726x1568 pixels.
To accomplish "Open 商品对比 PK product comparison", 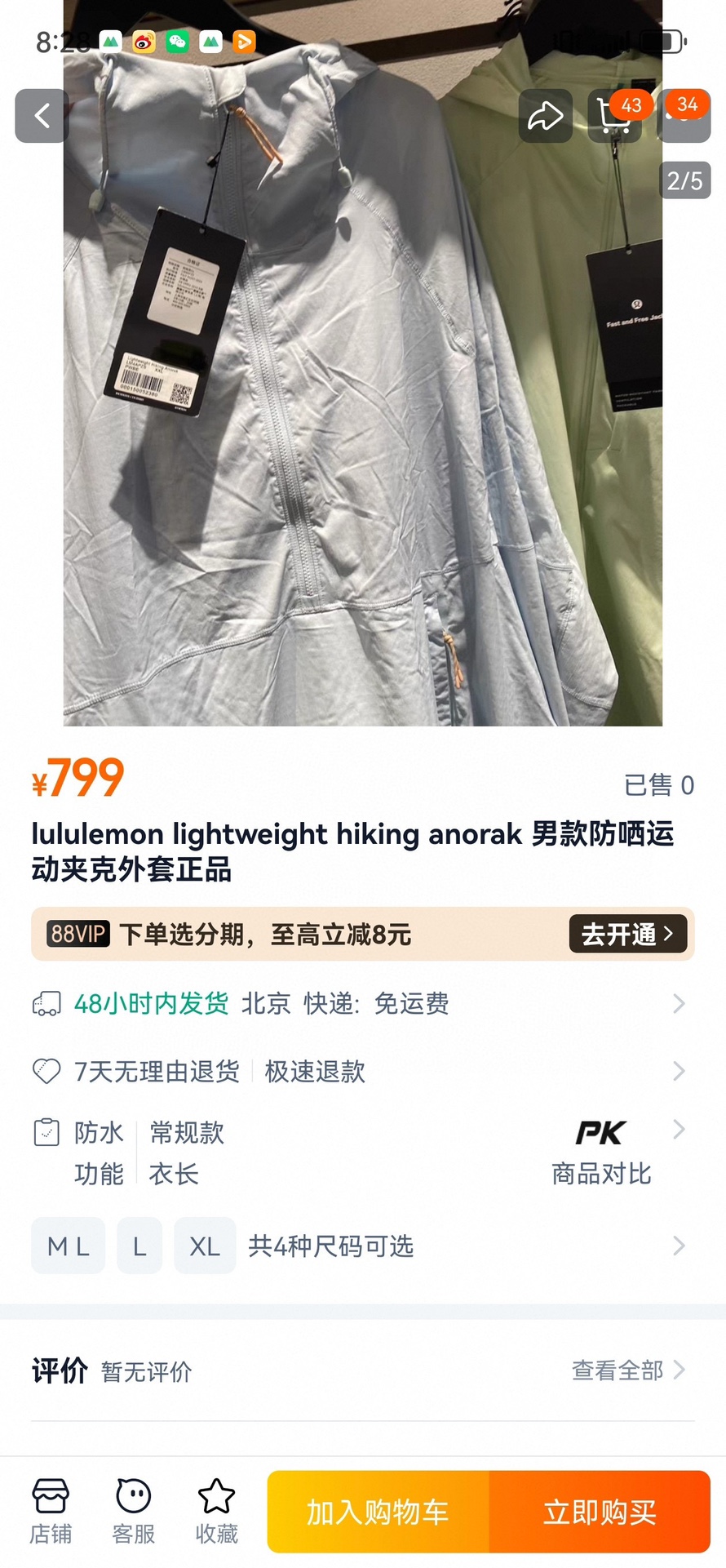I will (x=601, y=1153).
